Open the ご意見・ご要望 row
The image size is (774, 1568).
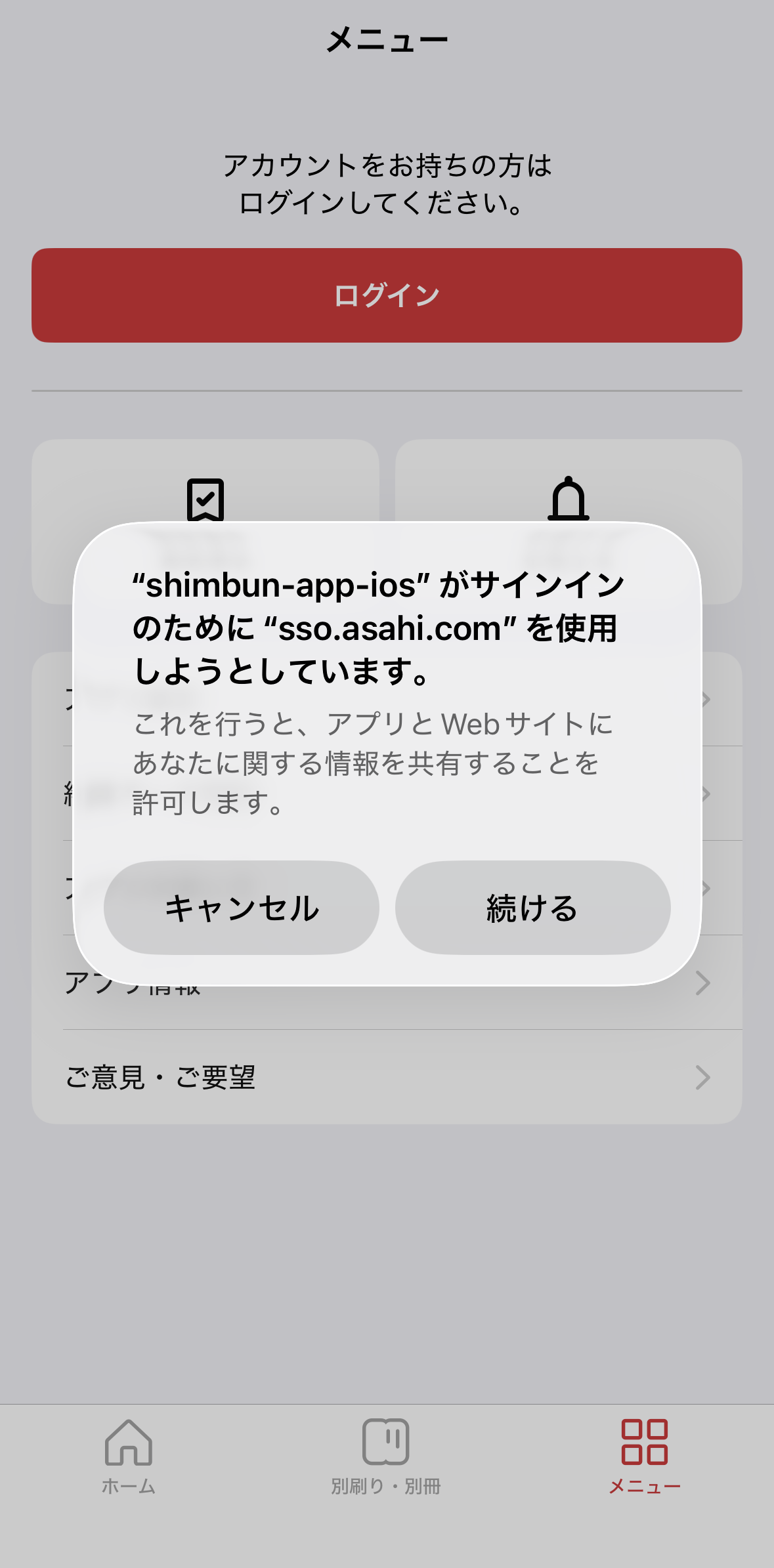[387, 1077]
